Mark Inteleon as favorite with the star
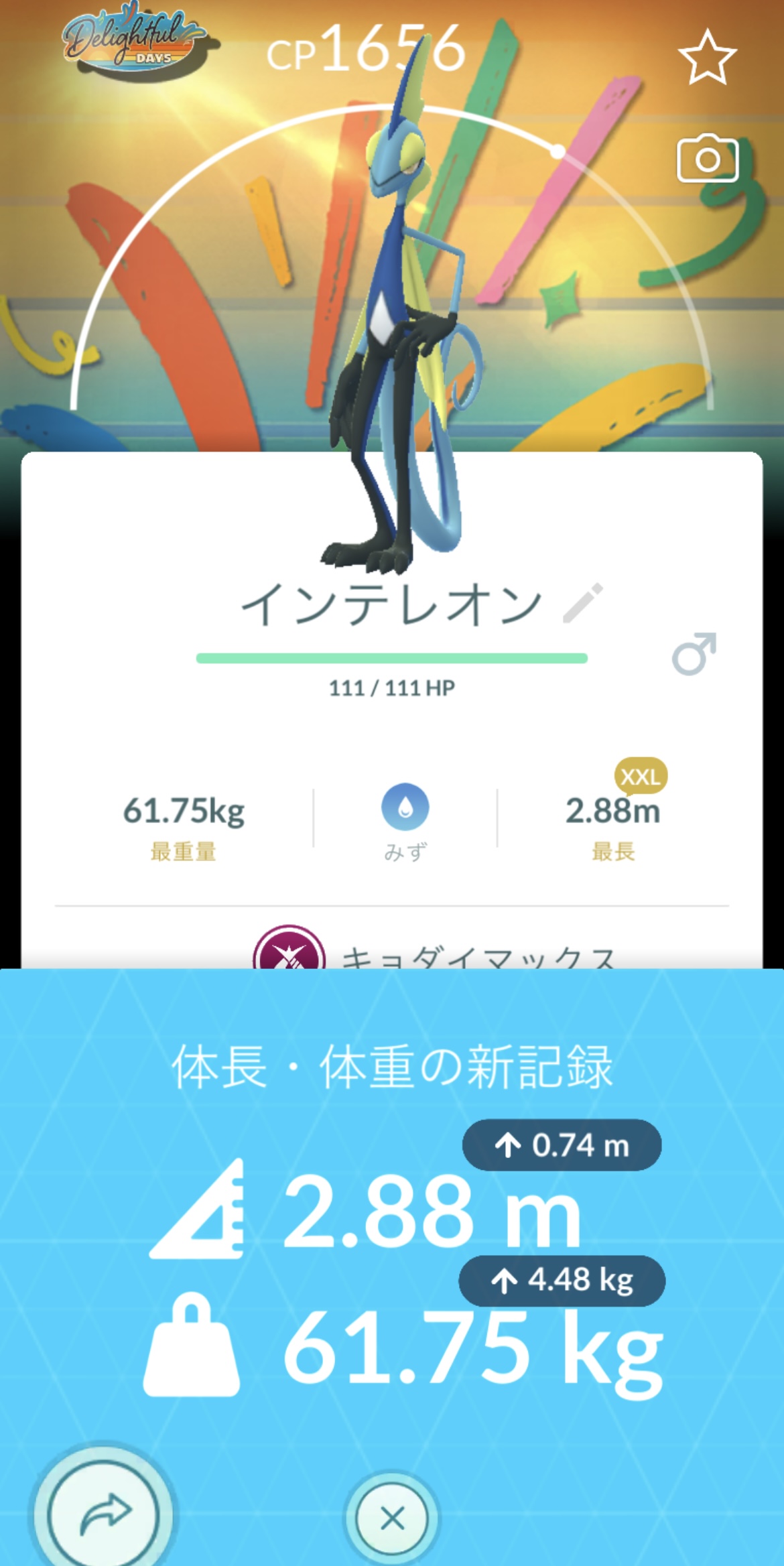784x1566 pixels. 707,58
